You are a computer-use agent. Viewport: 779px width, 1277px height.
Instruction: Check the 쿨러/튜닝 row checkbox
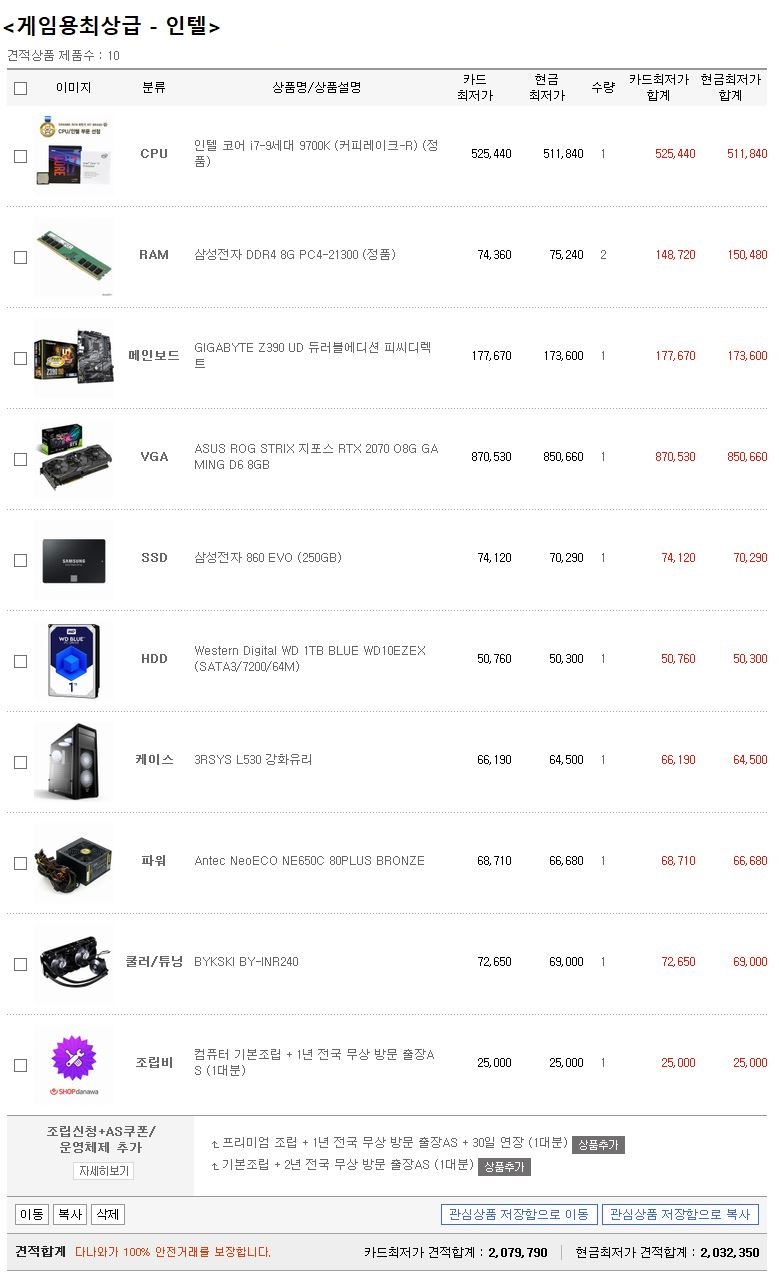(20, 964)
